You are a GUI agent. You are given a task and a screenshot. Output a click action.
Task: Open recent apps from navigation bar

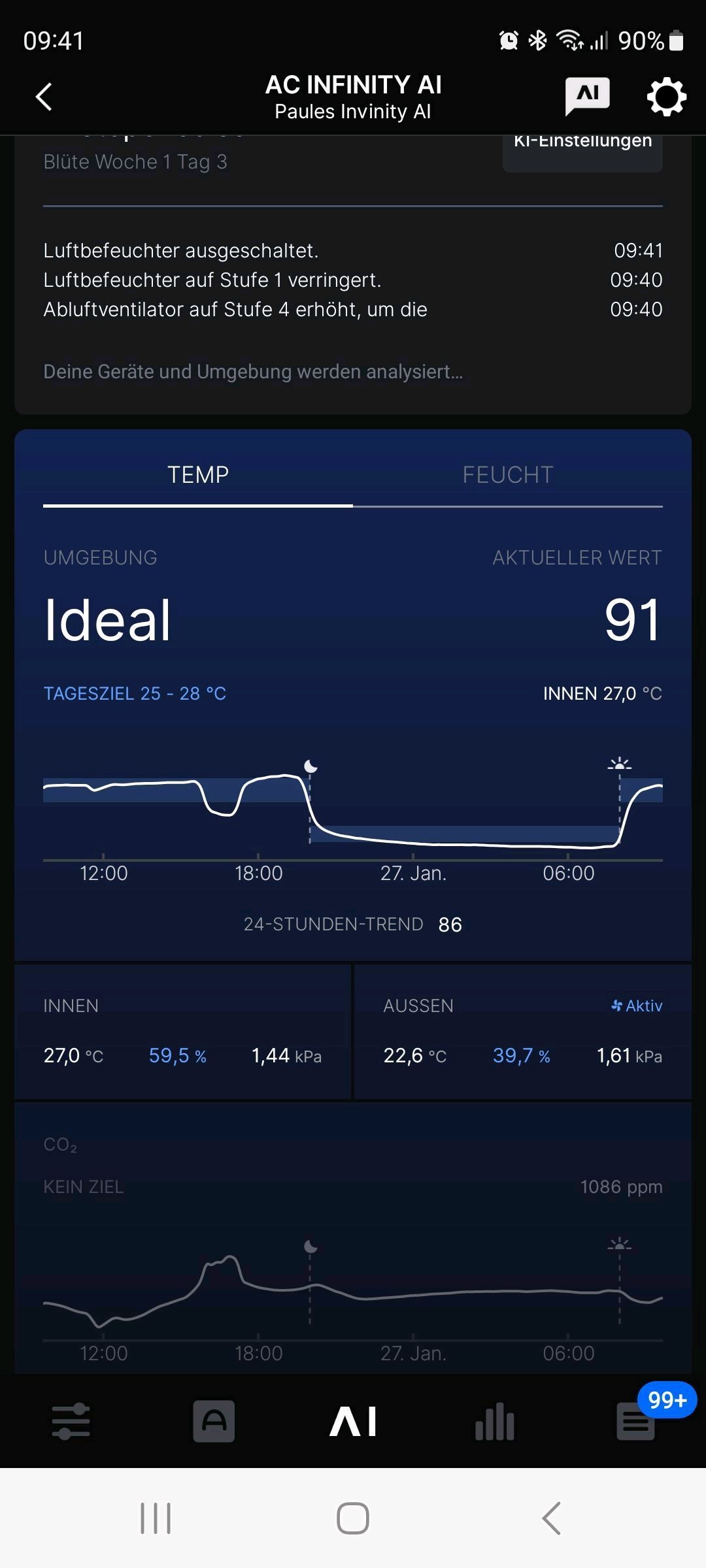point(156,1518)
